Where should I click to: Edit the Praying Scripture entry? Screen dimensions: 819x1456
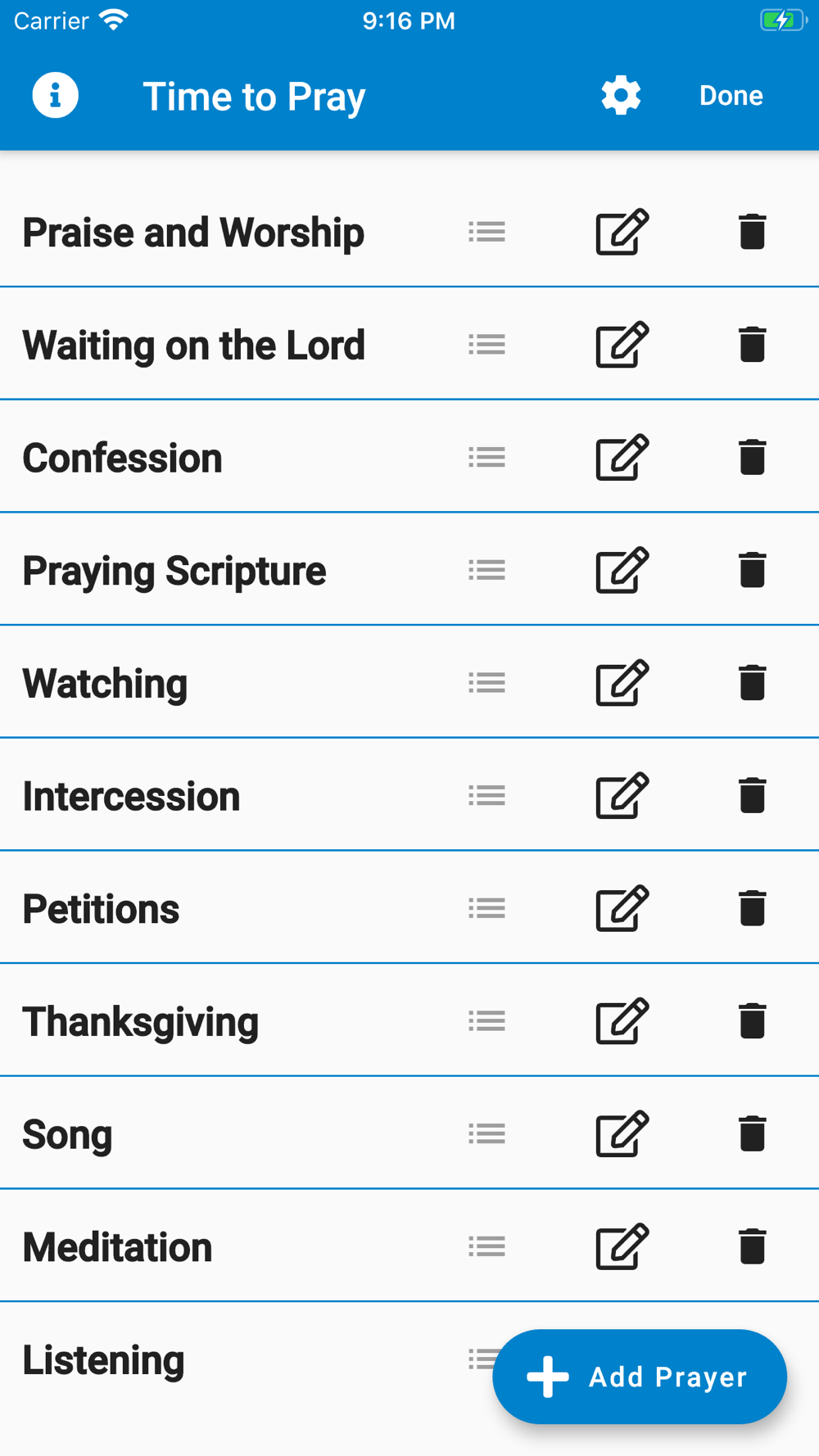click(622, 570)
